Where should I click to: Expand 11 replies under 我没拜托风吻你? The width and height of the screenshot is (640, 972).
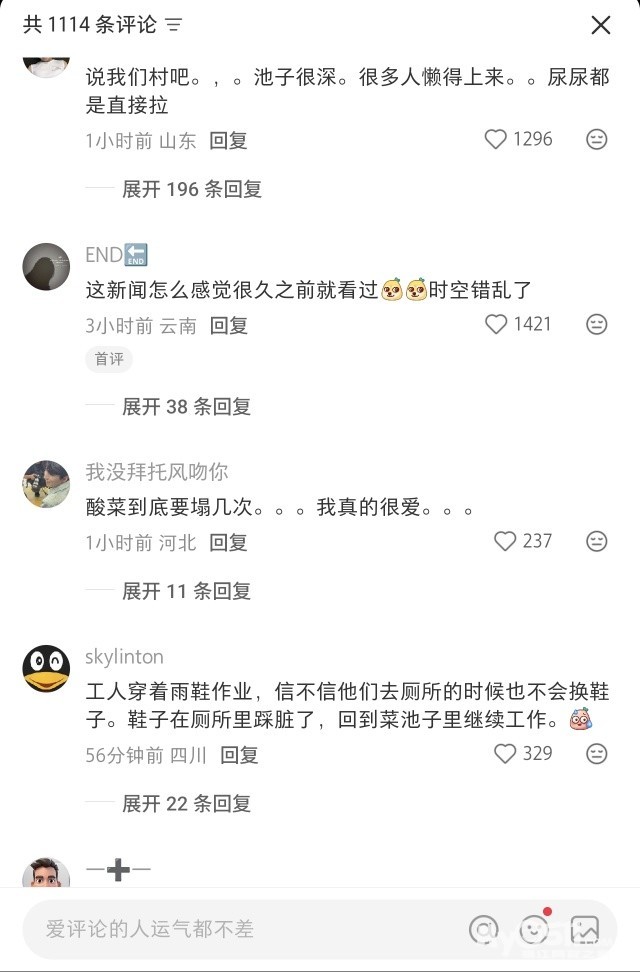click(186, 592)
